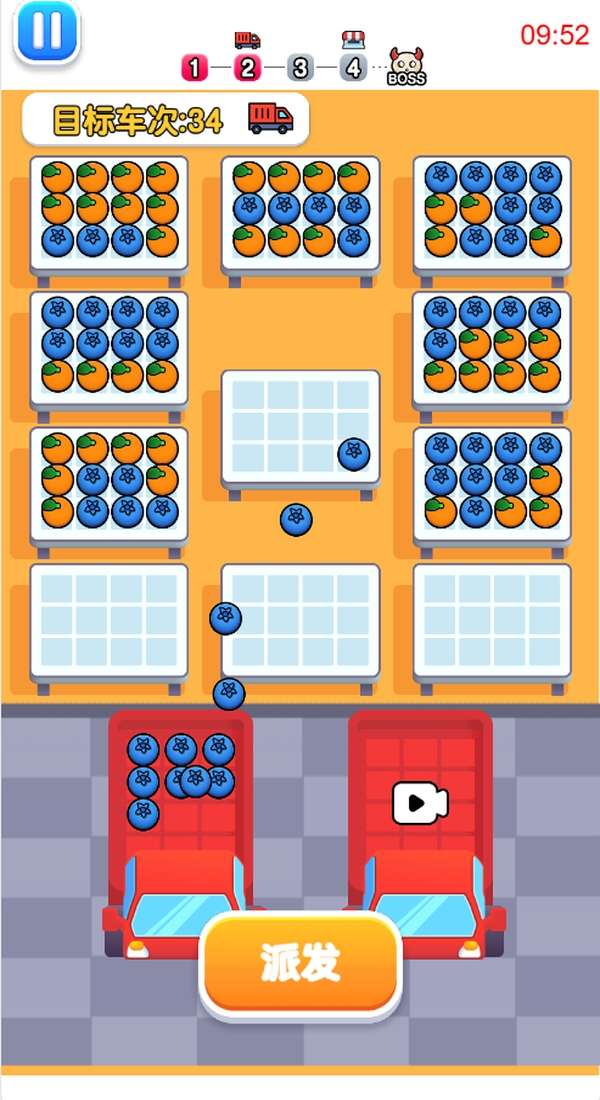Image resolution: width=600 pixels, height=1100 pixels.
Task: Select the top-right fruit tray
Action: click(x=492, y=211)
